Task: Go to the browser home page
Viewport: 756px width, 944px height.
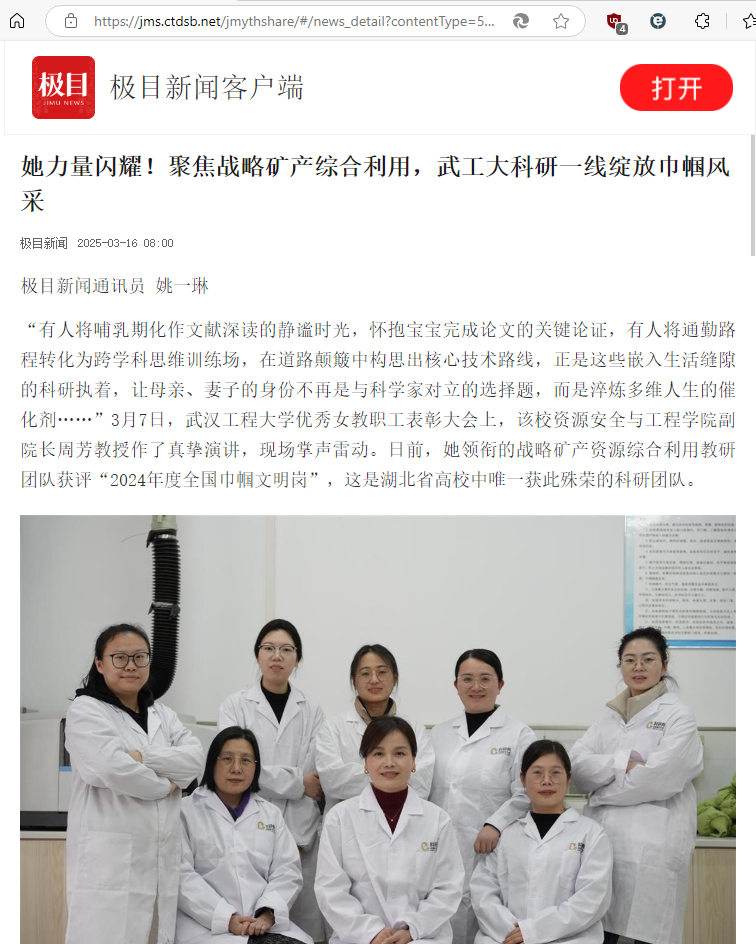Action: [17, 20]
